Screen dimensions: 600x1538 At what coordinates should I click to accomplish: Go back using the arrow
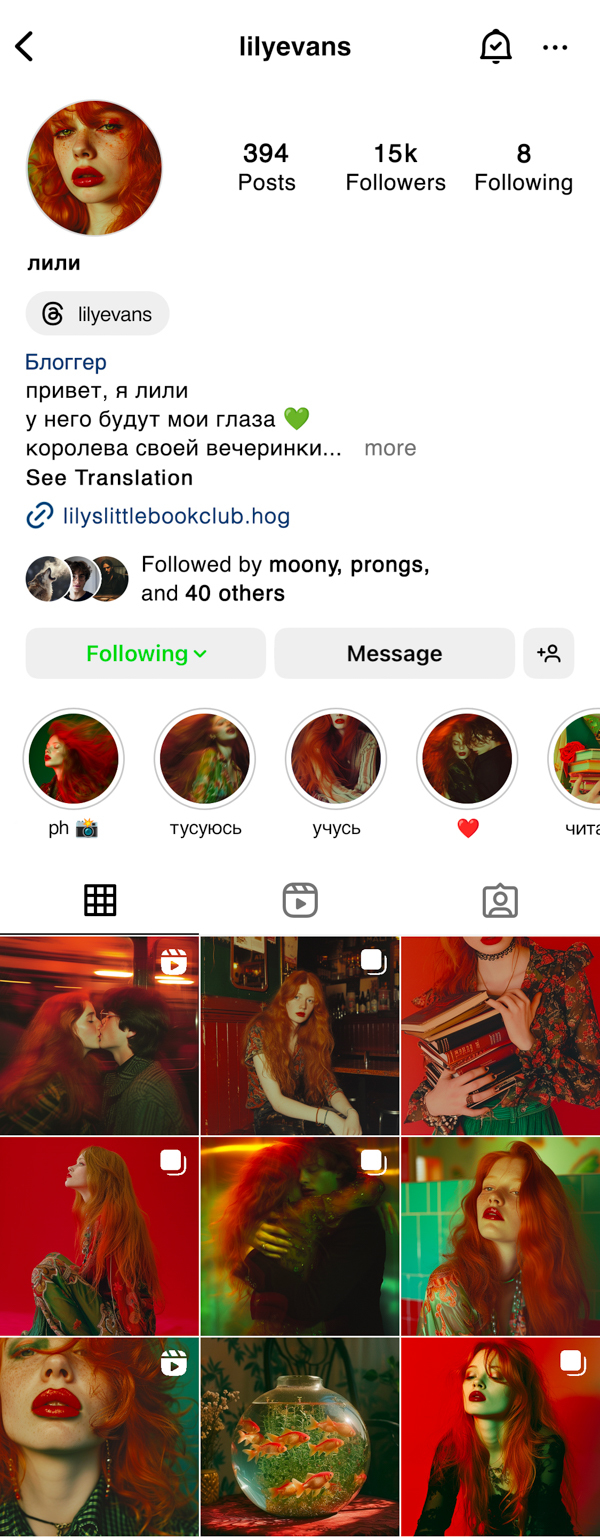25,46
